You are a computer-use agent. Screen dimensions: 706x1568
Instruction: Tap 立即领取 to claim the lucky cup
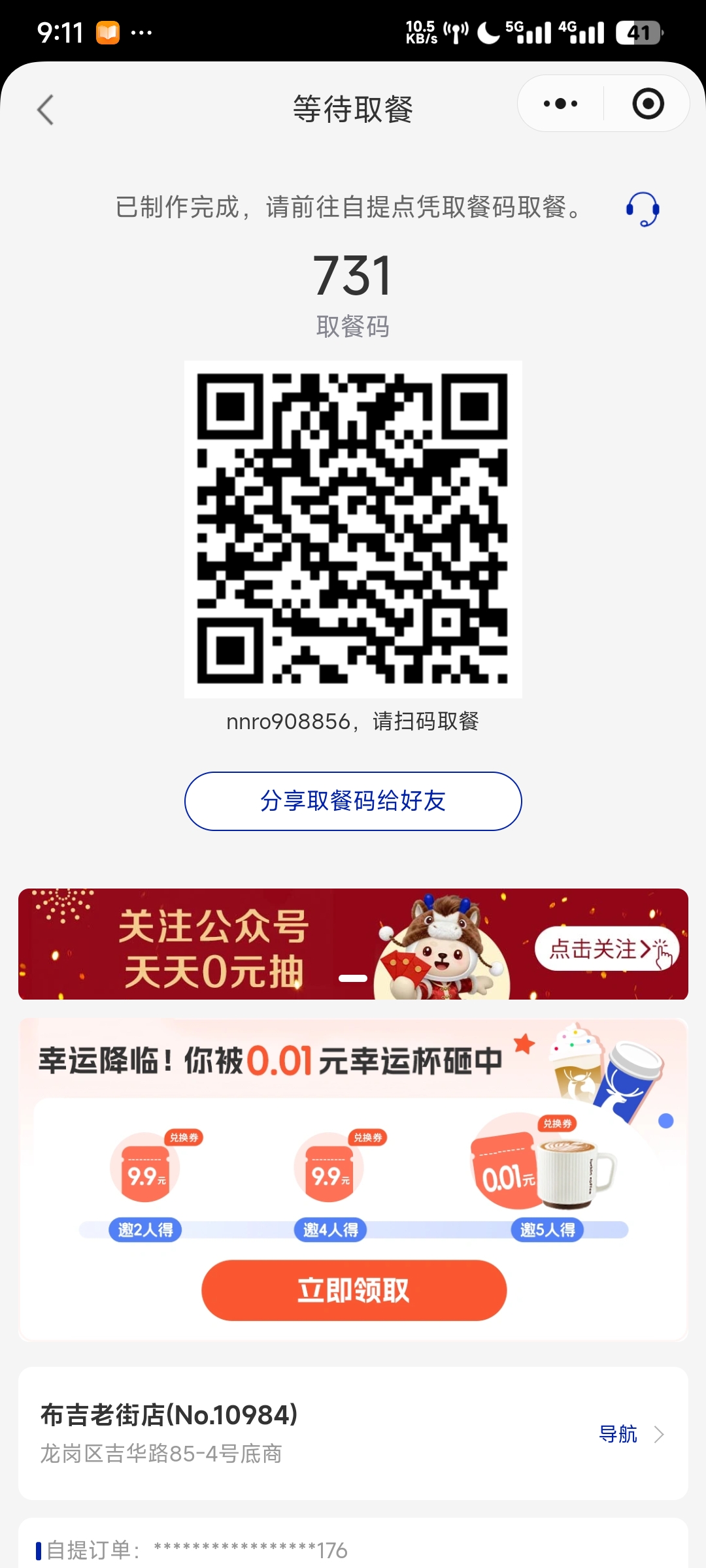coord(354,1290)
